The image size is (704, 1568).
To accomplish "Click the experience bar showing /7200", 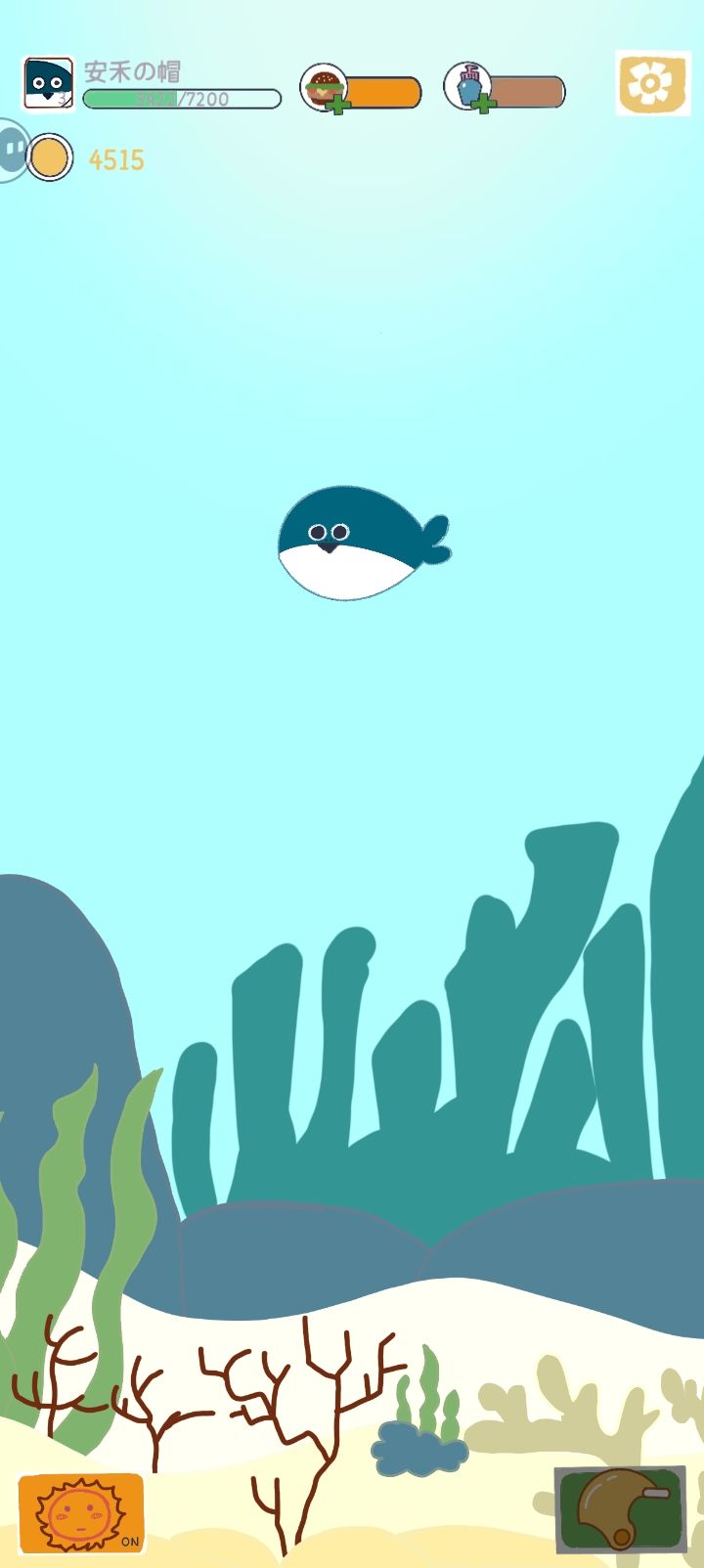I will 181,98.
